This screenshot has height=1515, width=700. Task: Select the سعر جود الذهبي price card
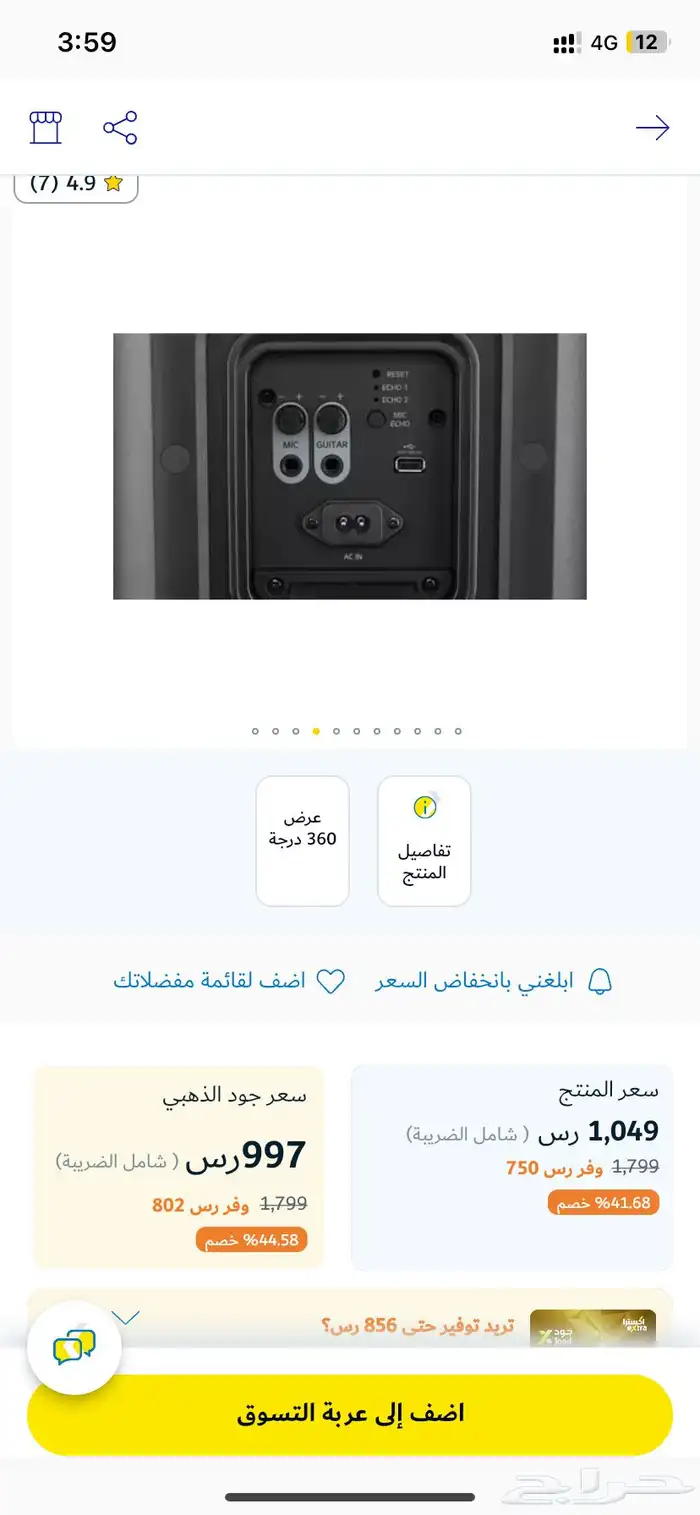(179, 1166)
